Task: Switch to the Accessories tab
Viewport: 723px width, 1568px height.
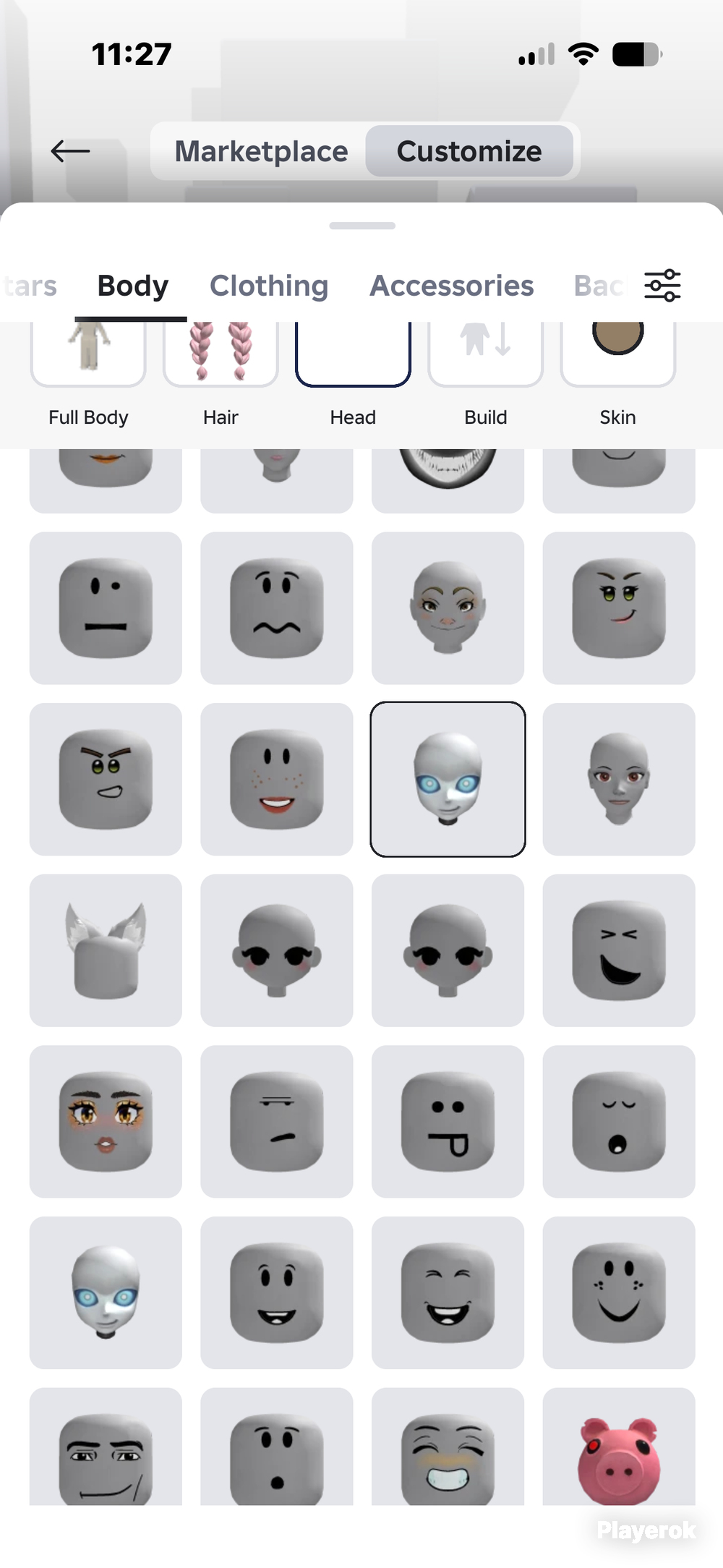Action: point(452,286)
